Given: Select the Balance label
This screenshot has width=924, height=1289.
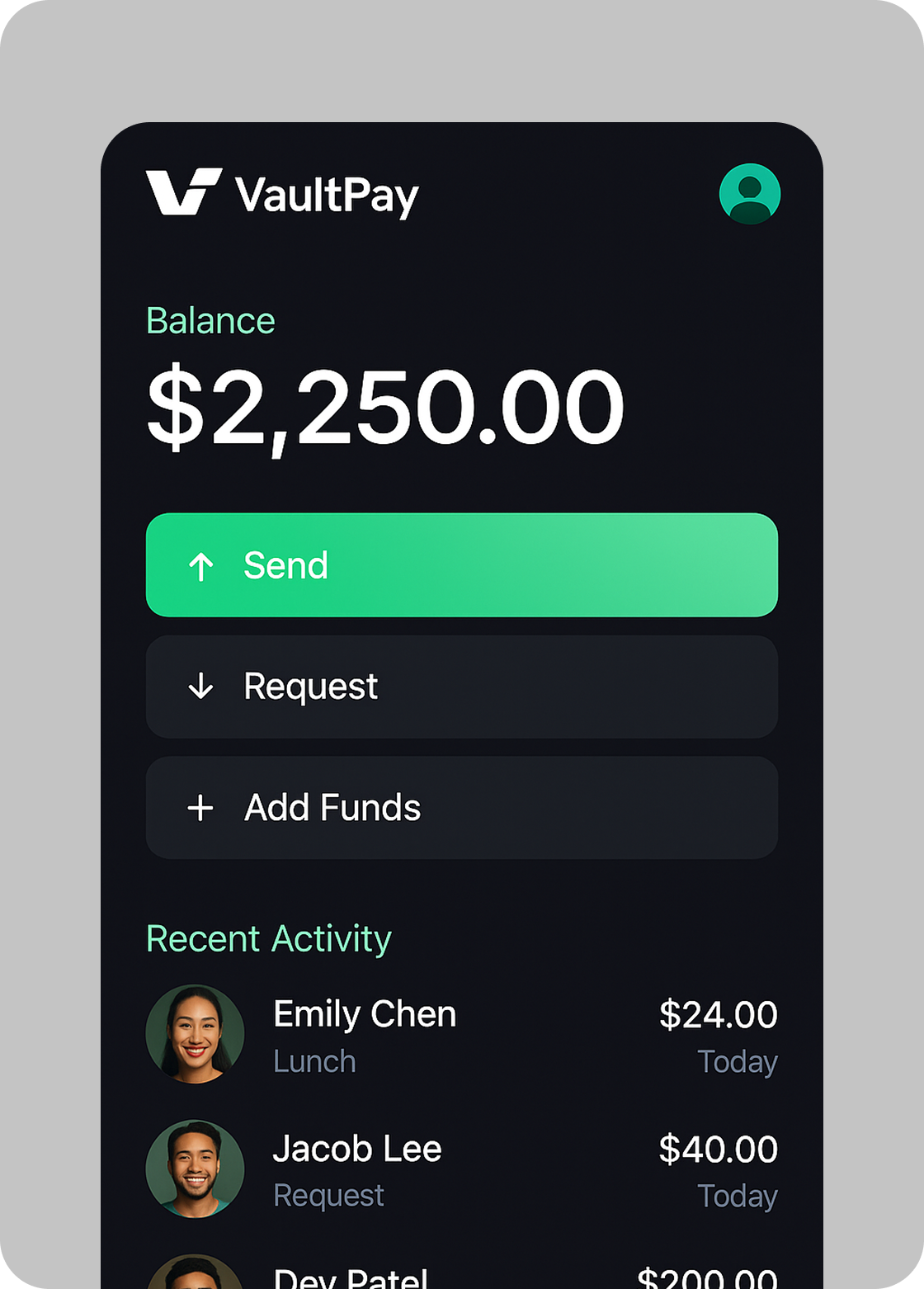Looking at the screenshot, I should (x=210, y=320).
